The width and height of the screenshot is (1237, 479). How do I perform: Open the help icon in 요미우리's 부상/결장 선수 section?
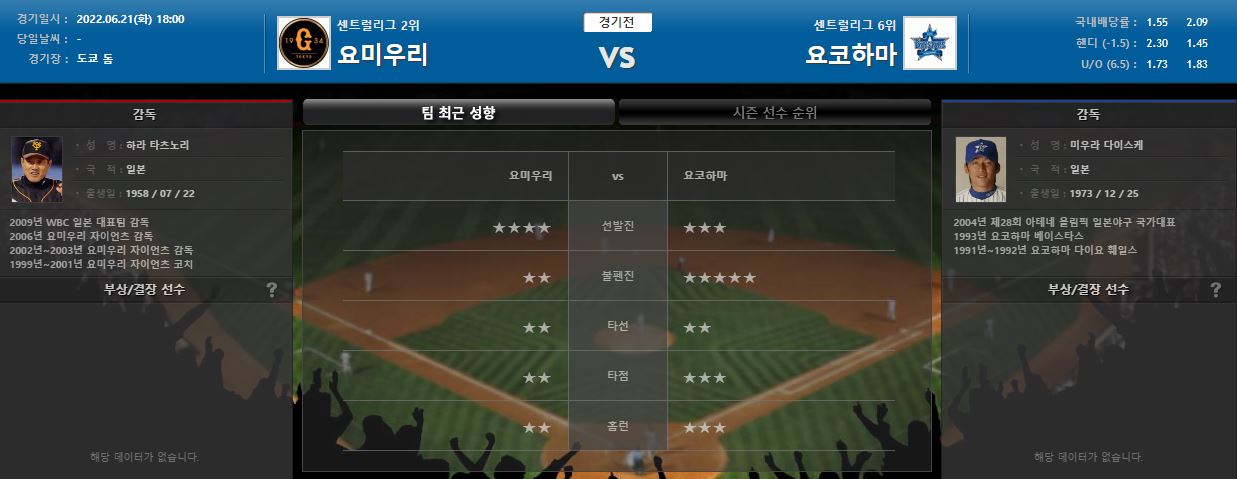272,290
